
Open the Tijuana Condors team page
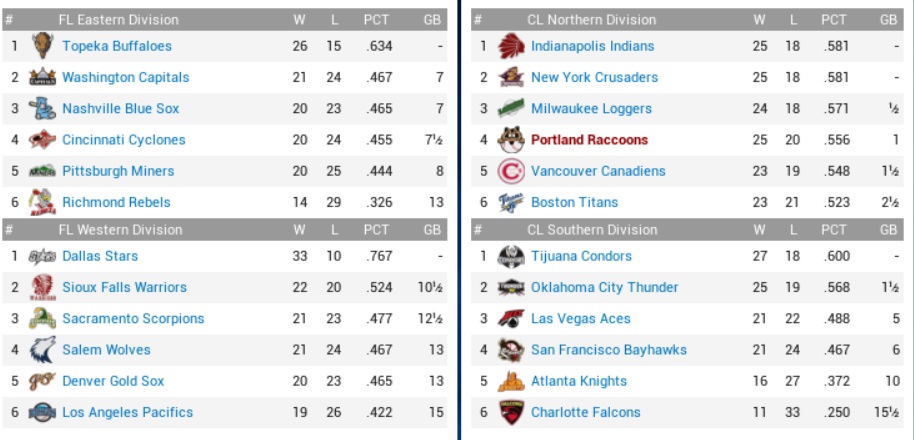click(579, 256)
